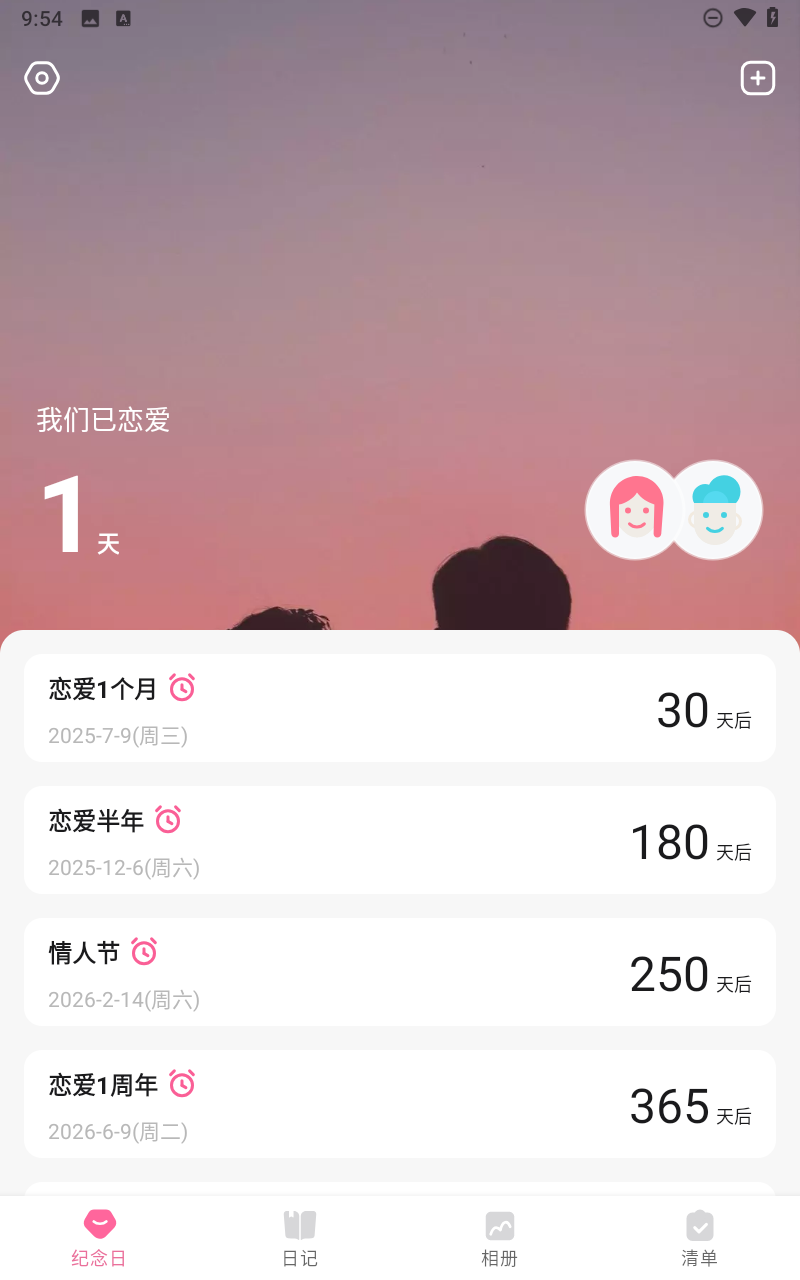The height and width of the screenshot is (1280, 800).
Task: Tap the girl avatar
Action: [634, 510]
